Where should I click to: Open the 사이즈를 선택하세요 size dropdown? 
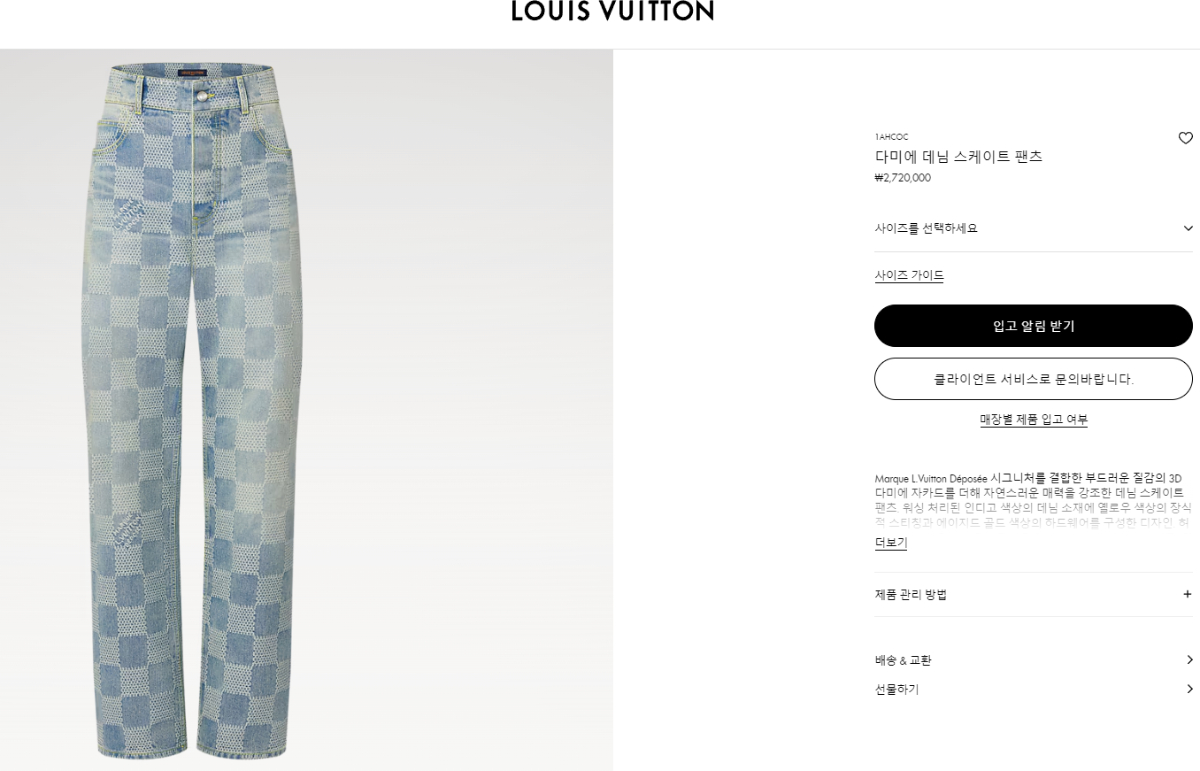1032,228
